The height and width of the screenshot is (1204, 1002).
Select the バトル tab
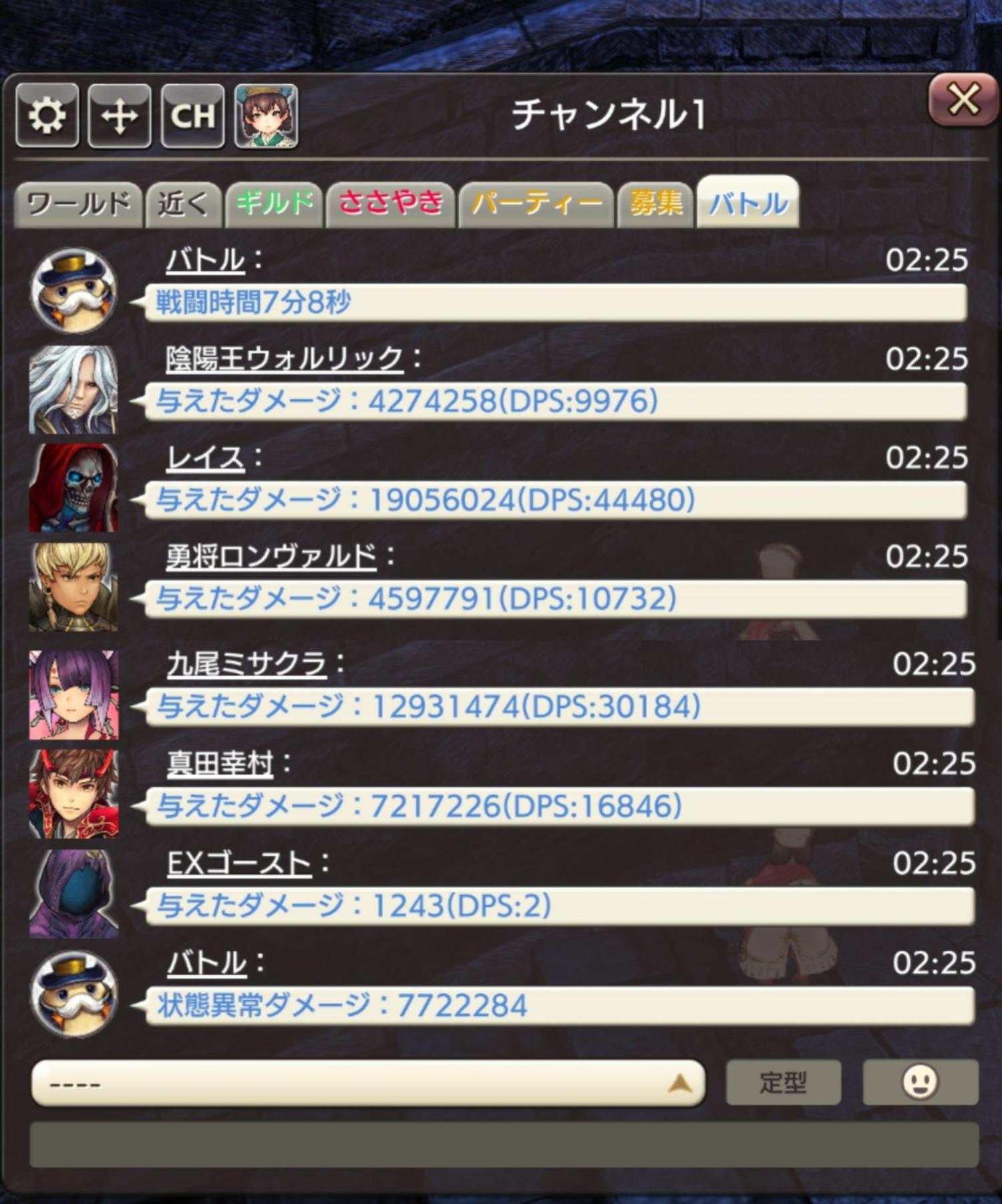[x=747, y=203]
